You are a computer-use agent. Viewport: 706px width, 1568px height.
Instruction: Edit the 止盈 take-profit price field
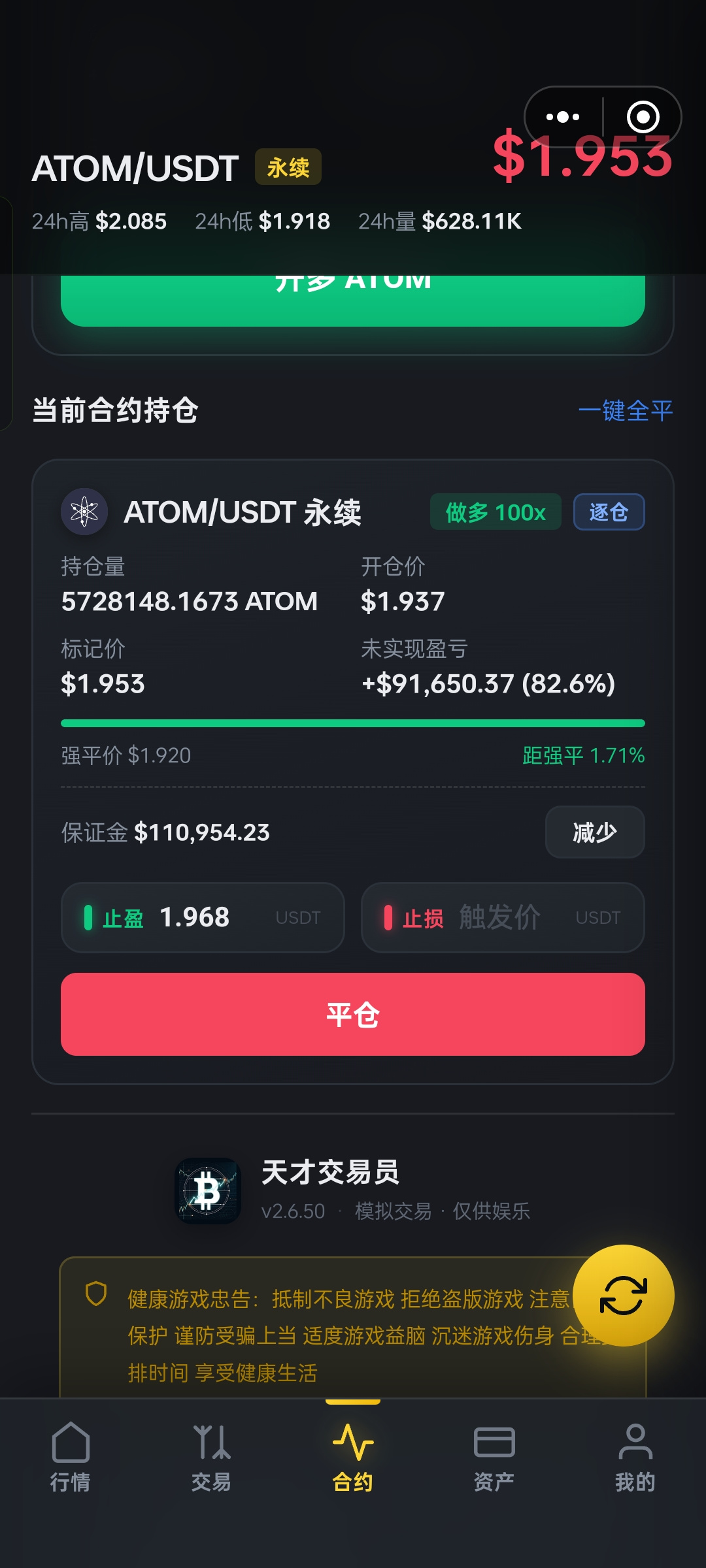click(203, 917)
